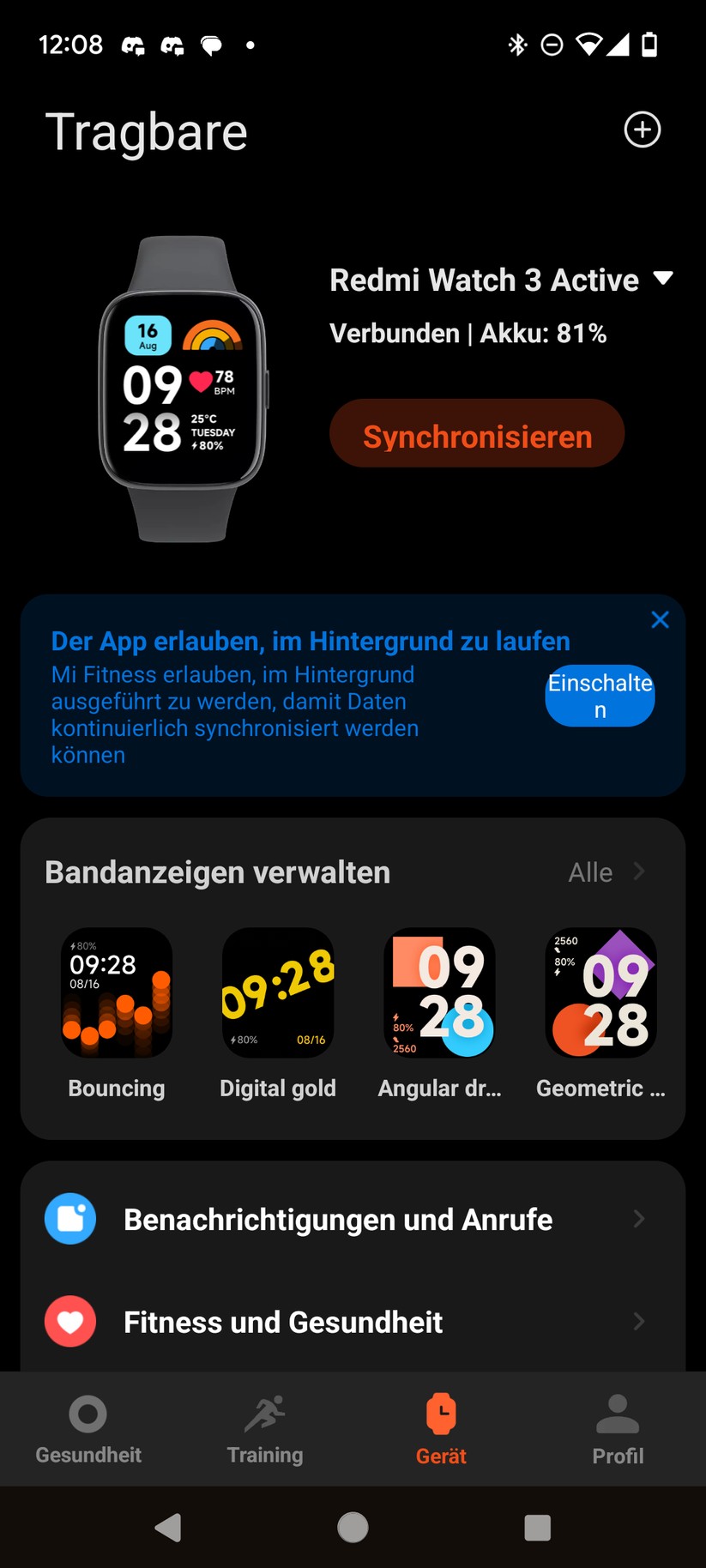This screenshot has height=1568, width=706.
Task: Select the Bouncing watch face
Action: pyautogui.click(x=117, y=993)
